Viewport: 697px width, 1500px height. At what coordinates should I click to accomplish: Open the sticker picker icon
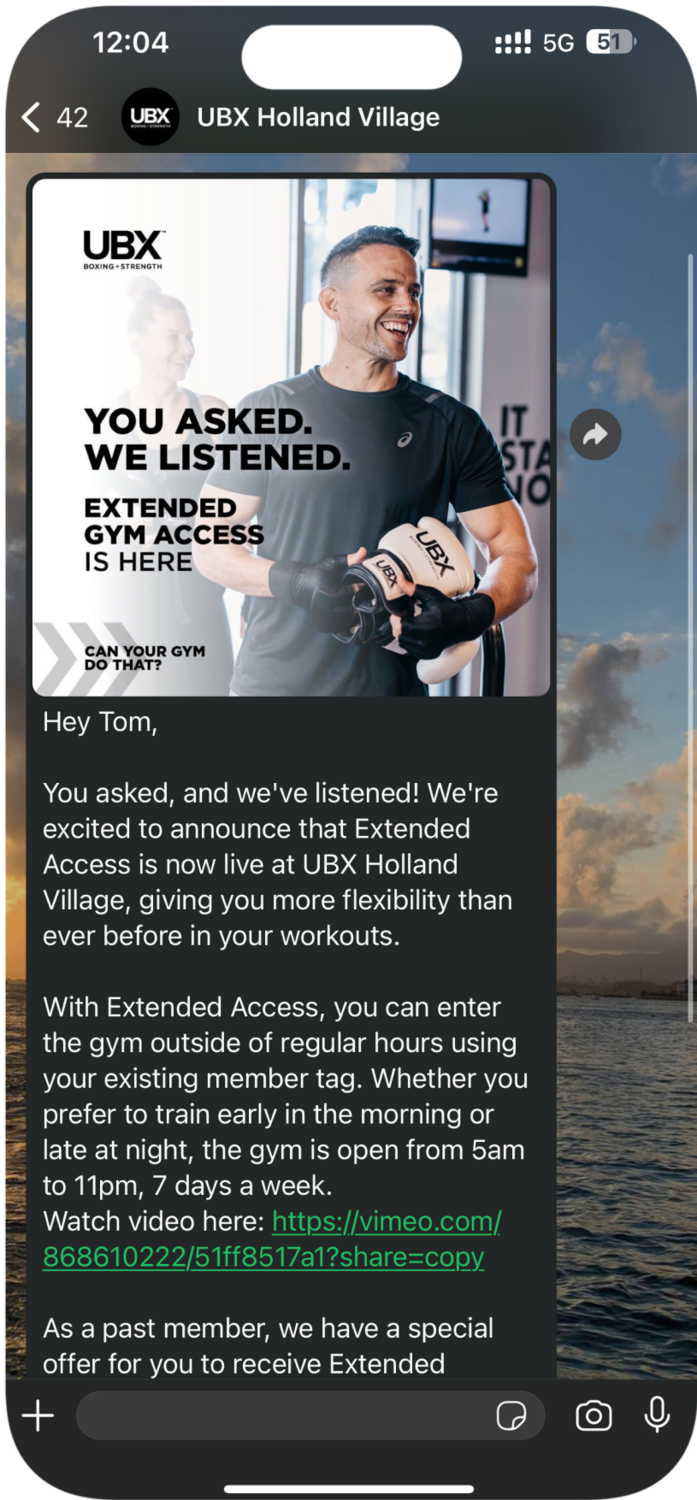(x=511, y=1416)
